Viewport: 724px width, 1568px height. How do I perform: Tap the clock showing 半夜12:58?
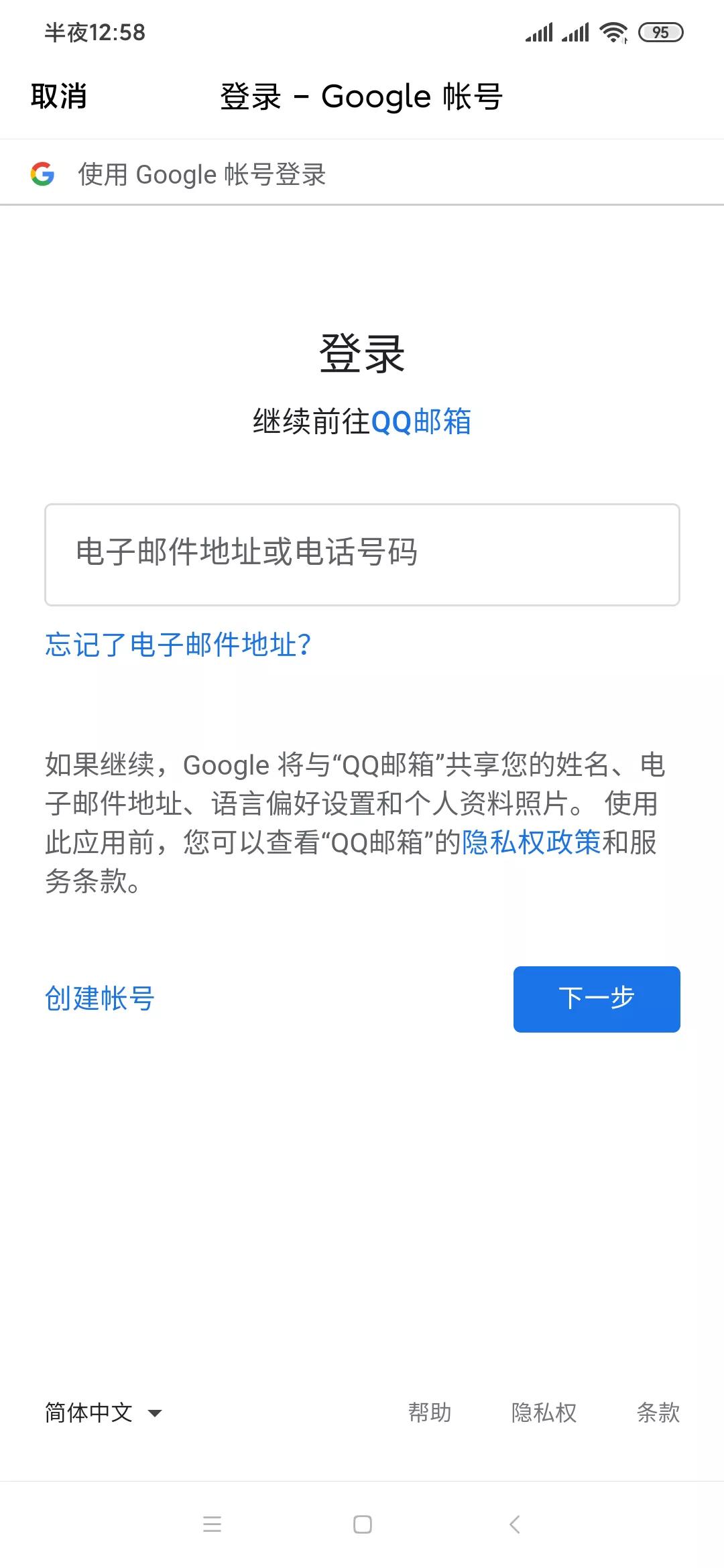pyautogui.click(x=94, y=32)
